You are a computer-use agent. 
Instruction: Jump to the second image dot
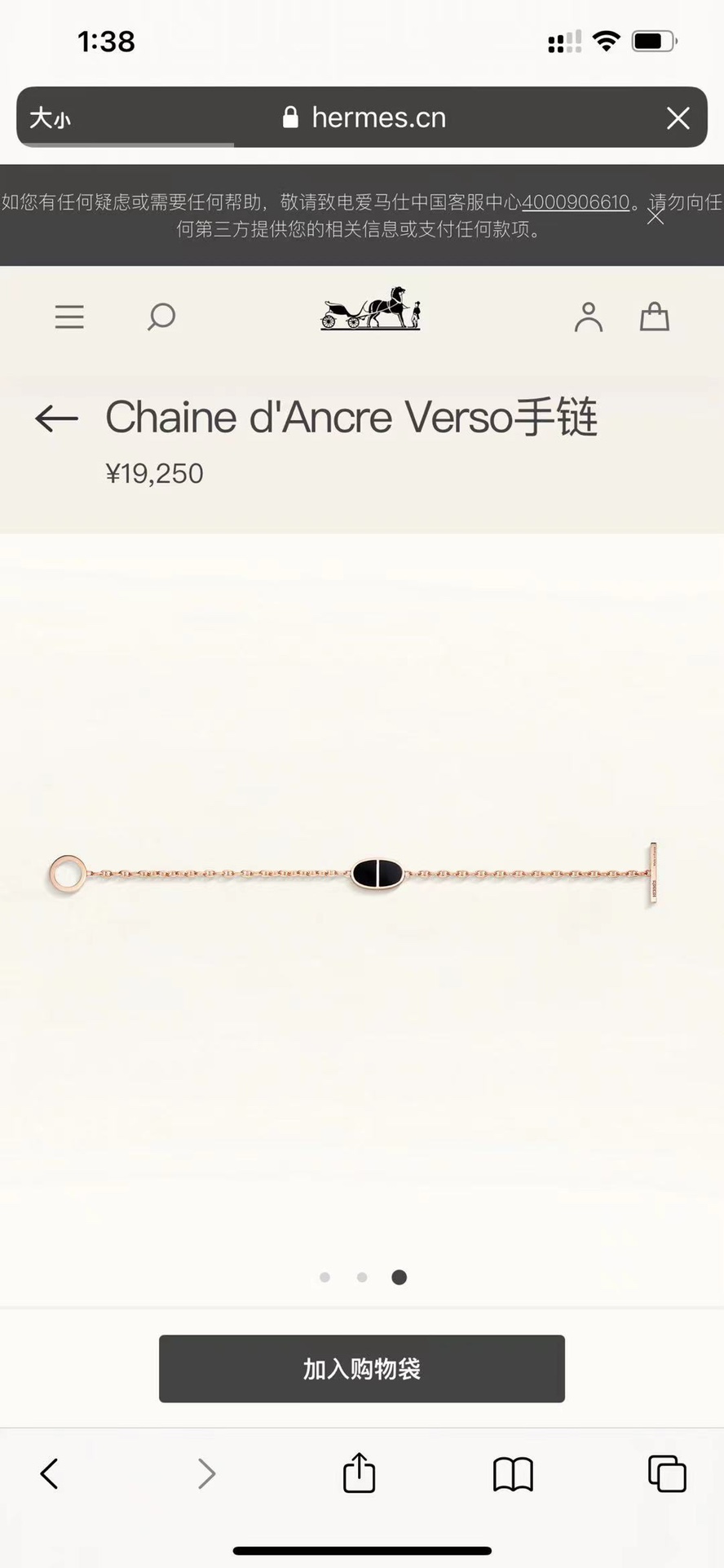coord(362,1277)
